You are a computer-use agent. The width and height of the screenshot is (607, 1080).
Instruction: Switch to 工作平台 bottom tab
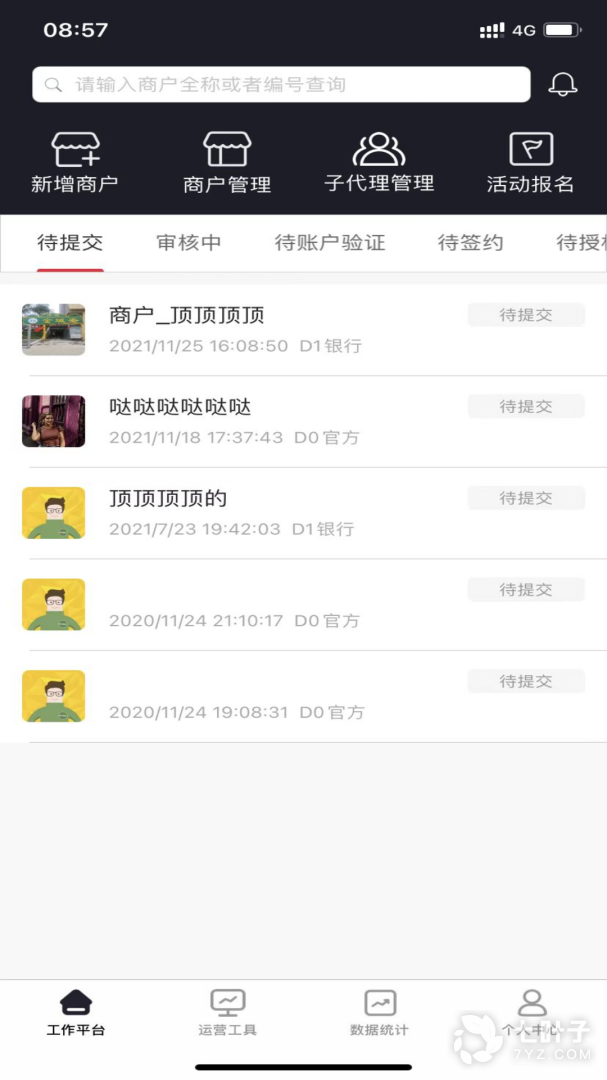(76, 1012)
